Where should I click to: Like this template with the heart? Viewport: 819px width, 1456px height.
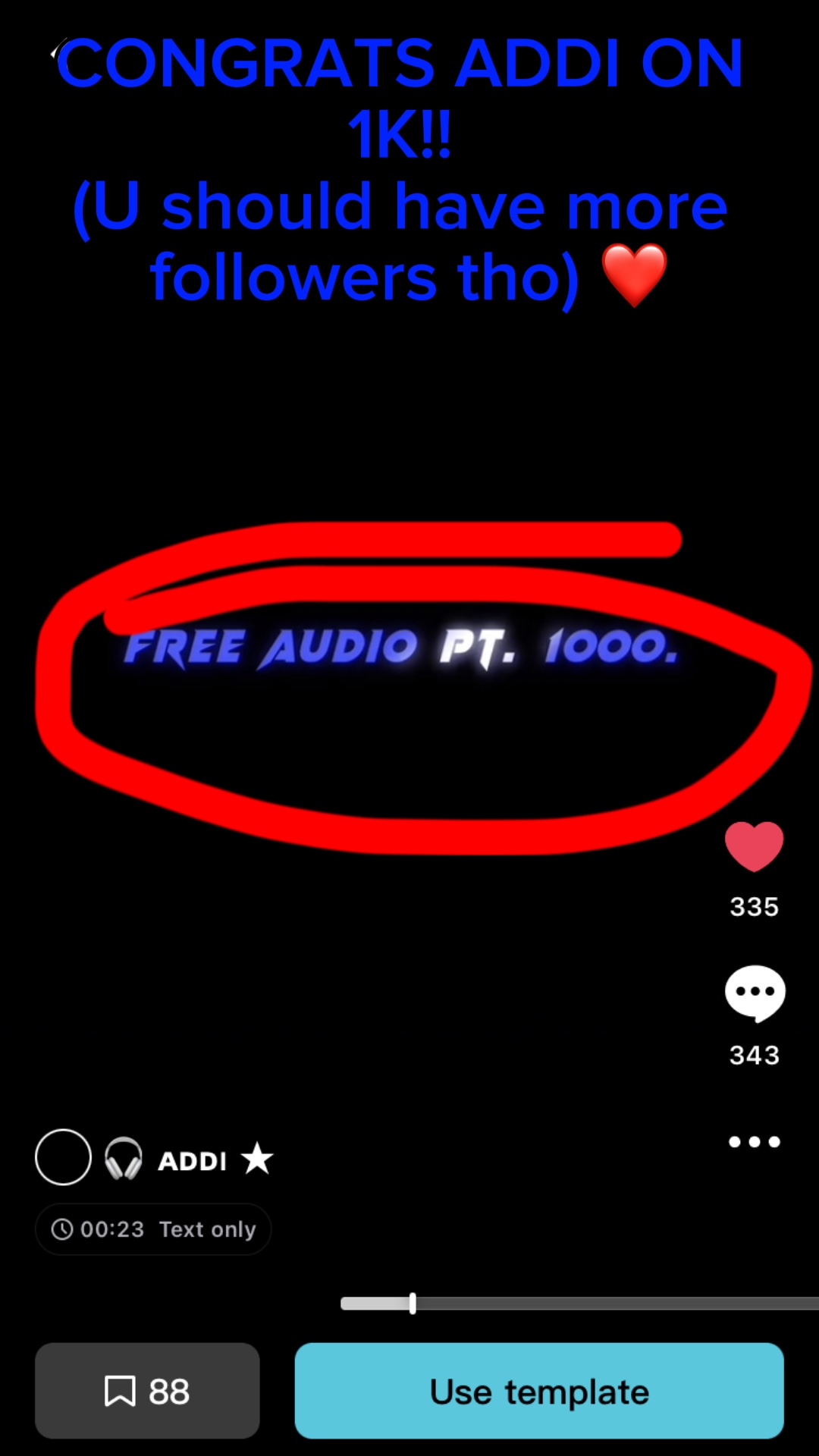(754, 846)
